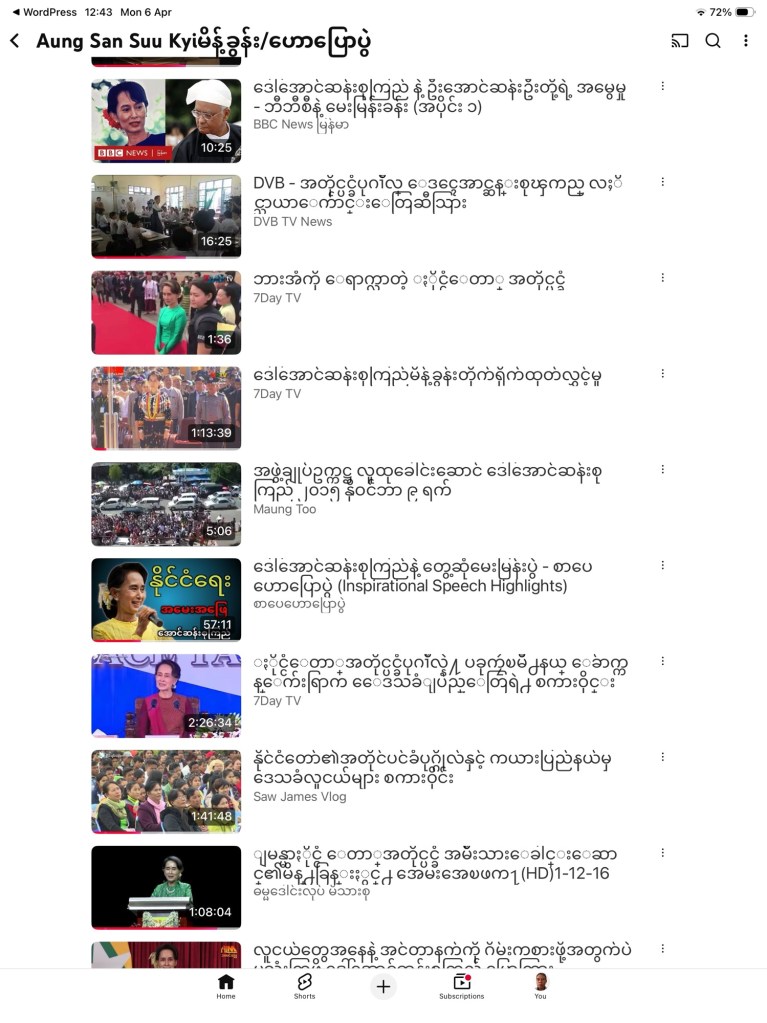Tap the create plus button
Screen dimensions: 767x1023
(383, 986)
